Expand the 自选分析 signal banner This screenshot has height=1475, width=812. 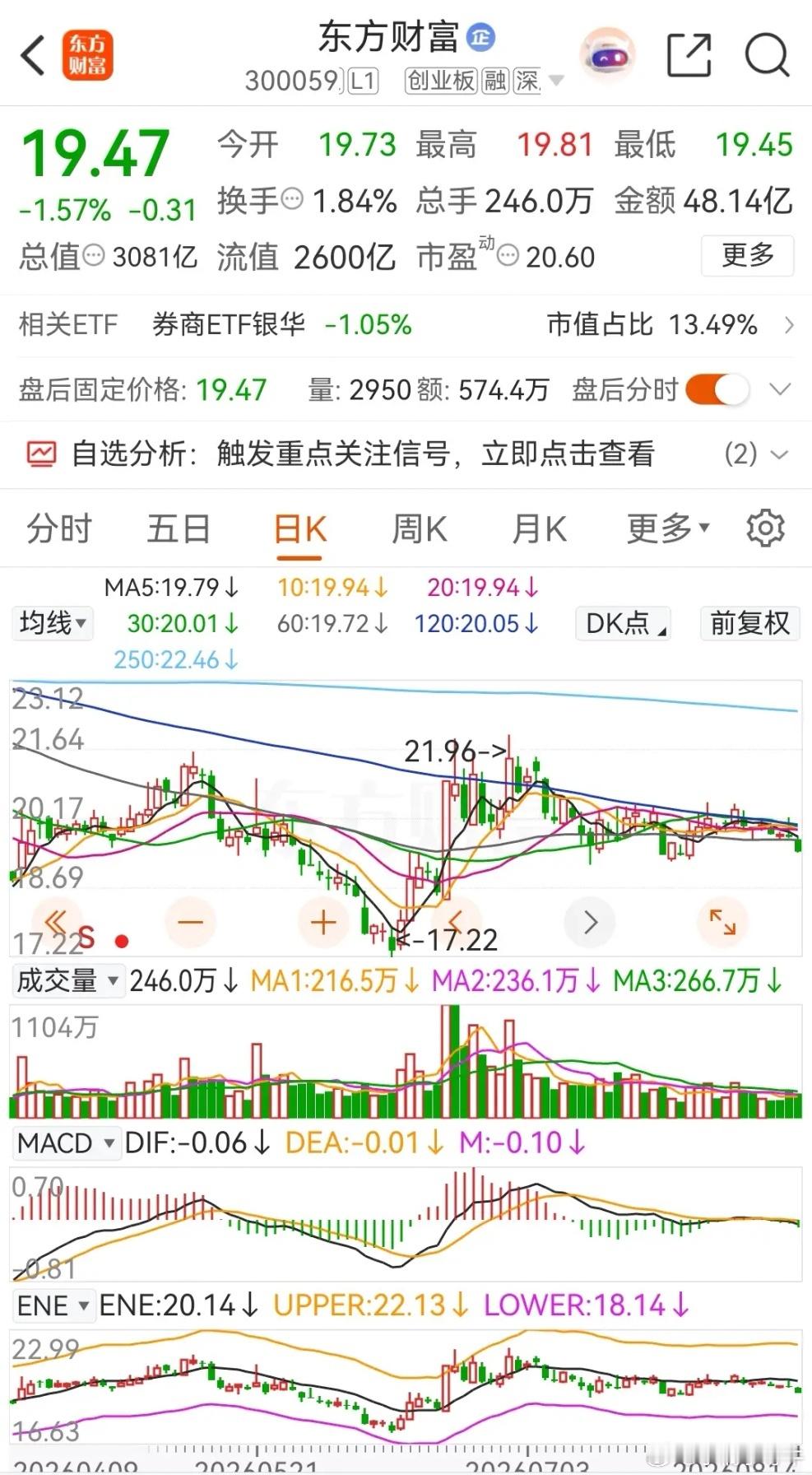click(406, 454)
